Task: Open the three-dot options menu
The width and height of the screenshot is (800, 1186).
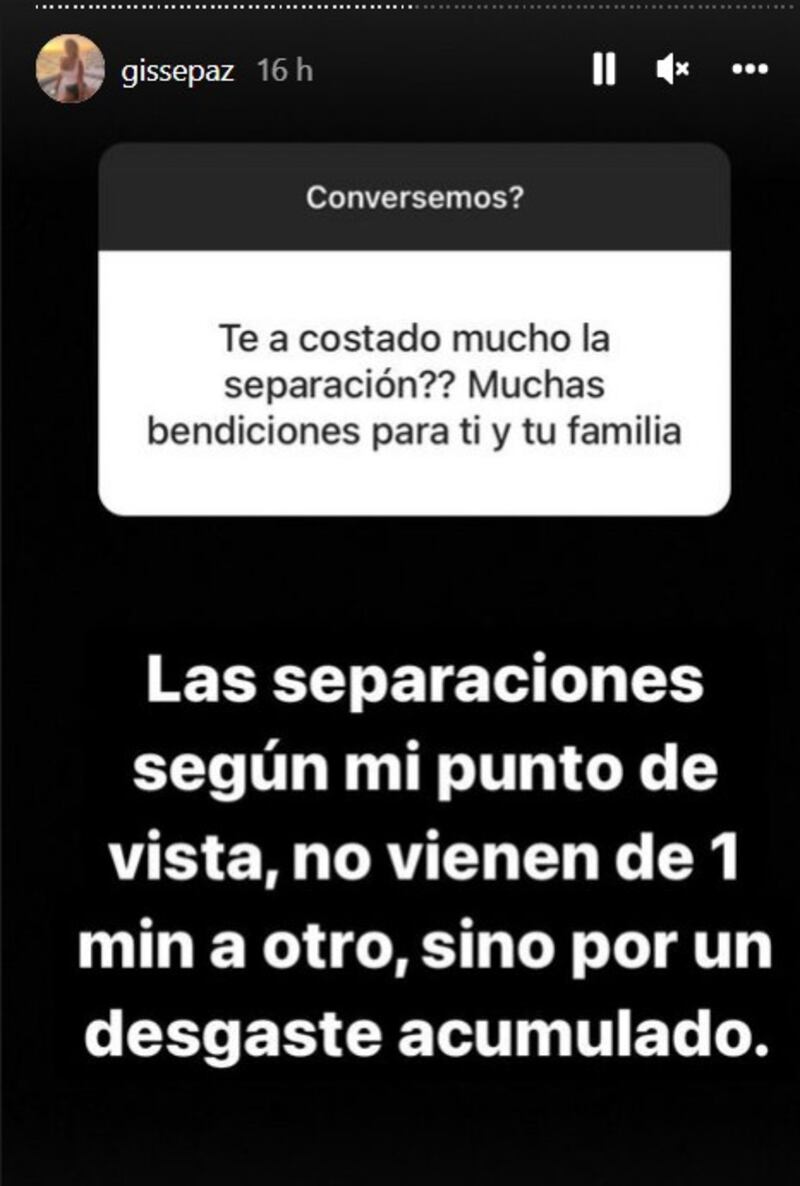Action: 749,69
